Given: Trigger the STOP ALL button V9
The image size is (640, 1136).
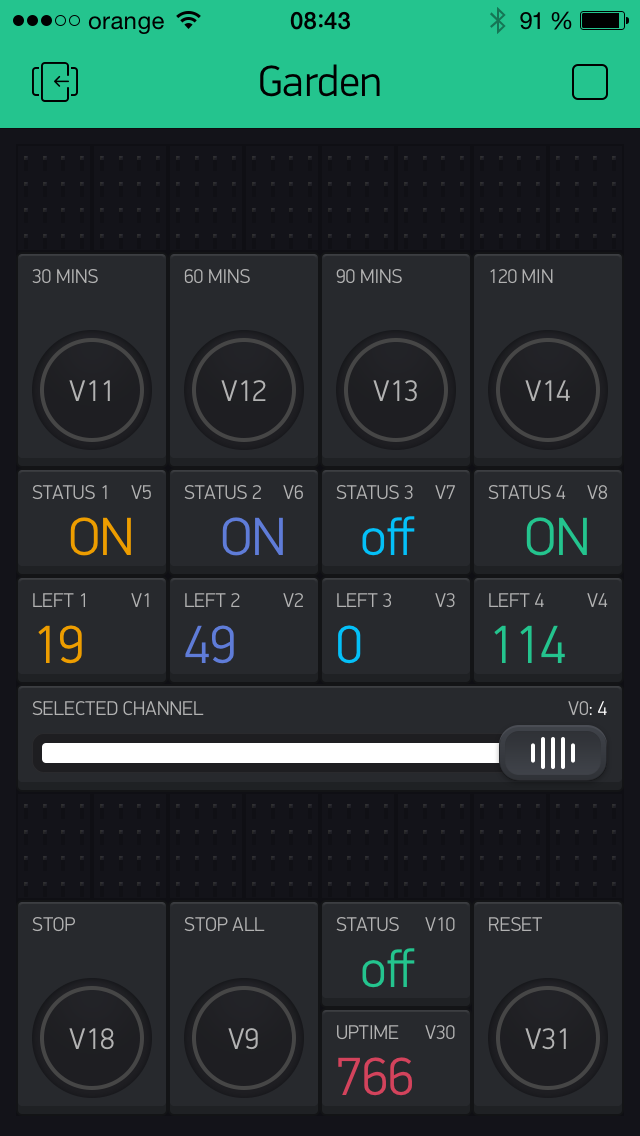Looking at the screenshot, I should pos(244,1039).
